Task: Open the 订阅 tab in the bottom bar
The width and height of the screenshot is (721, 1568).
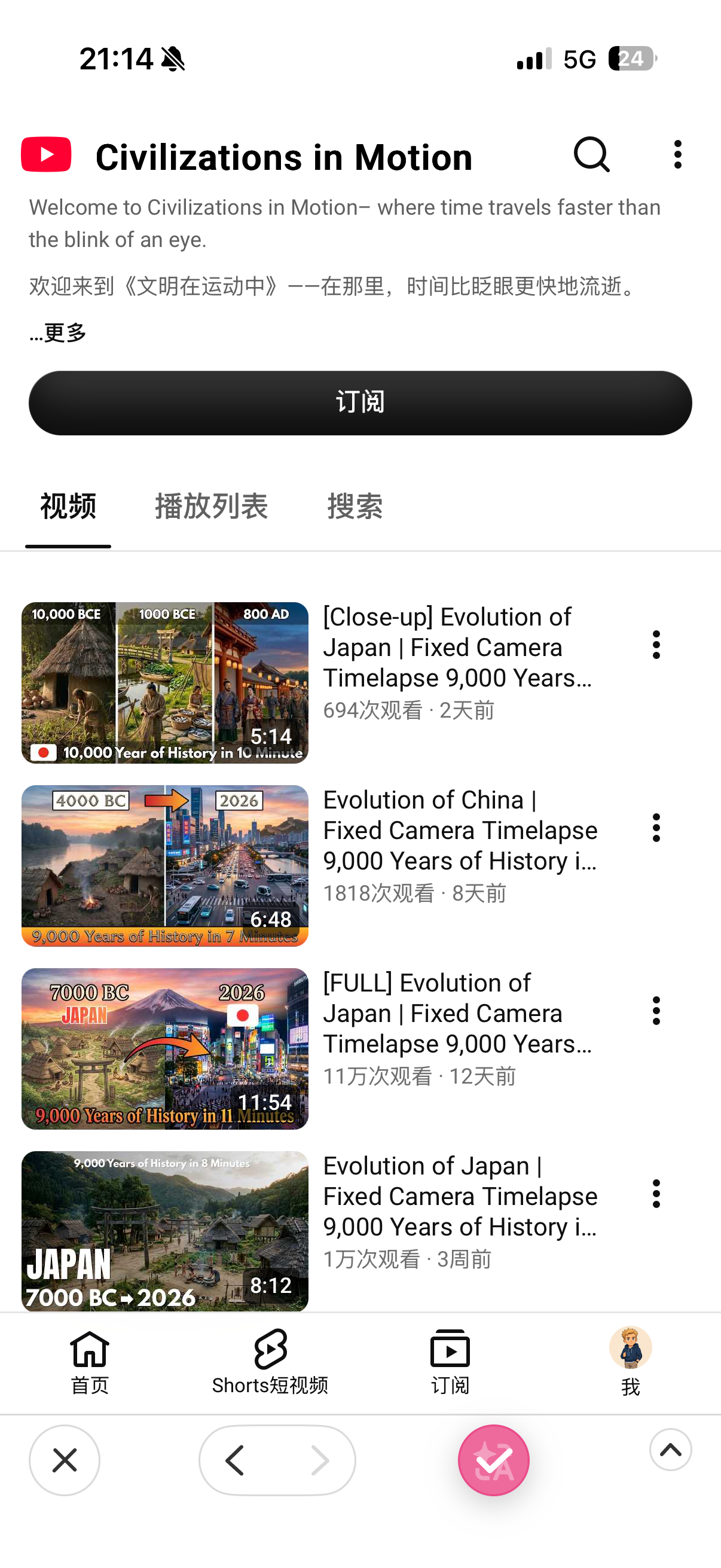Action: [x=450, y=1362]
